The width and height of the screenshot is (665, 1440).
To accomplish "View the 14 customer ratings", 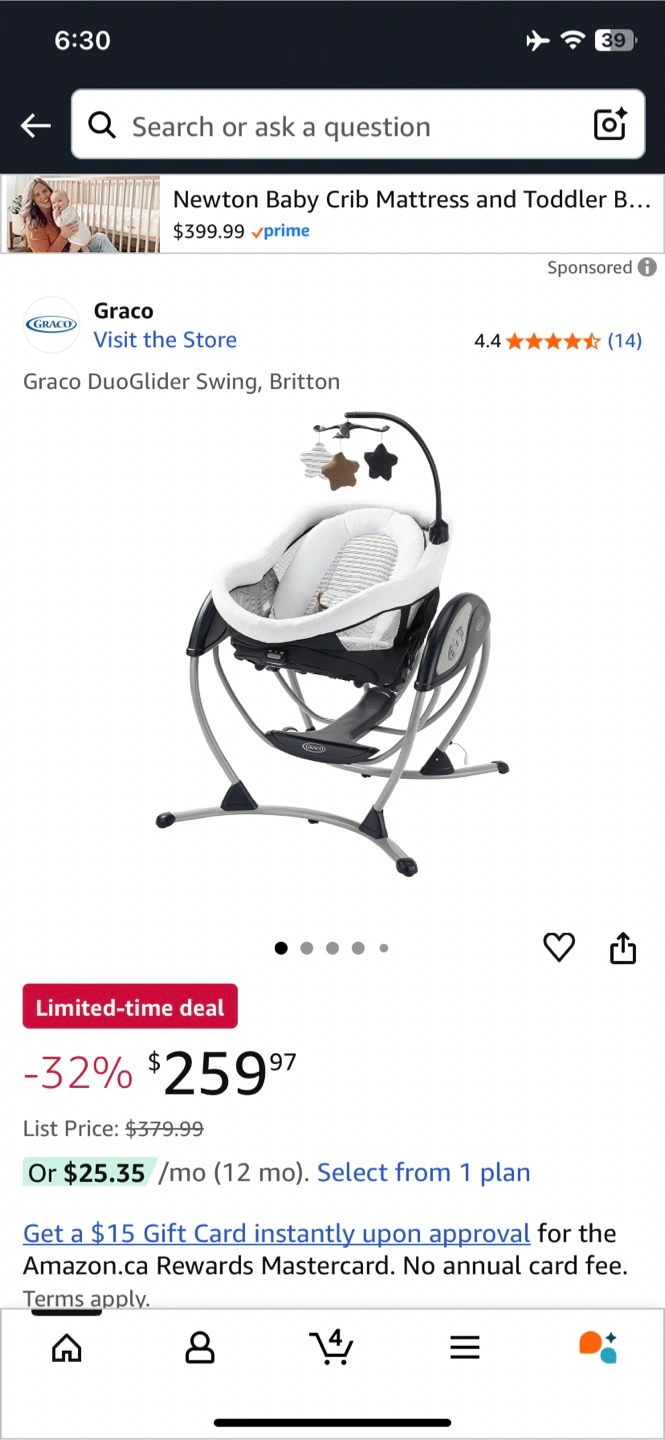I will [x=624, y=341].
